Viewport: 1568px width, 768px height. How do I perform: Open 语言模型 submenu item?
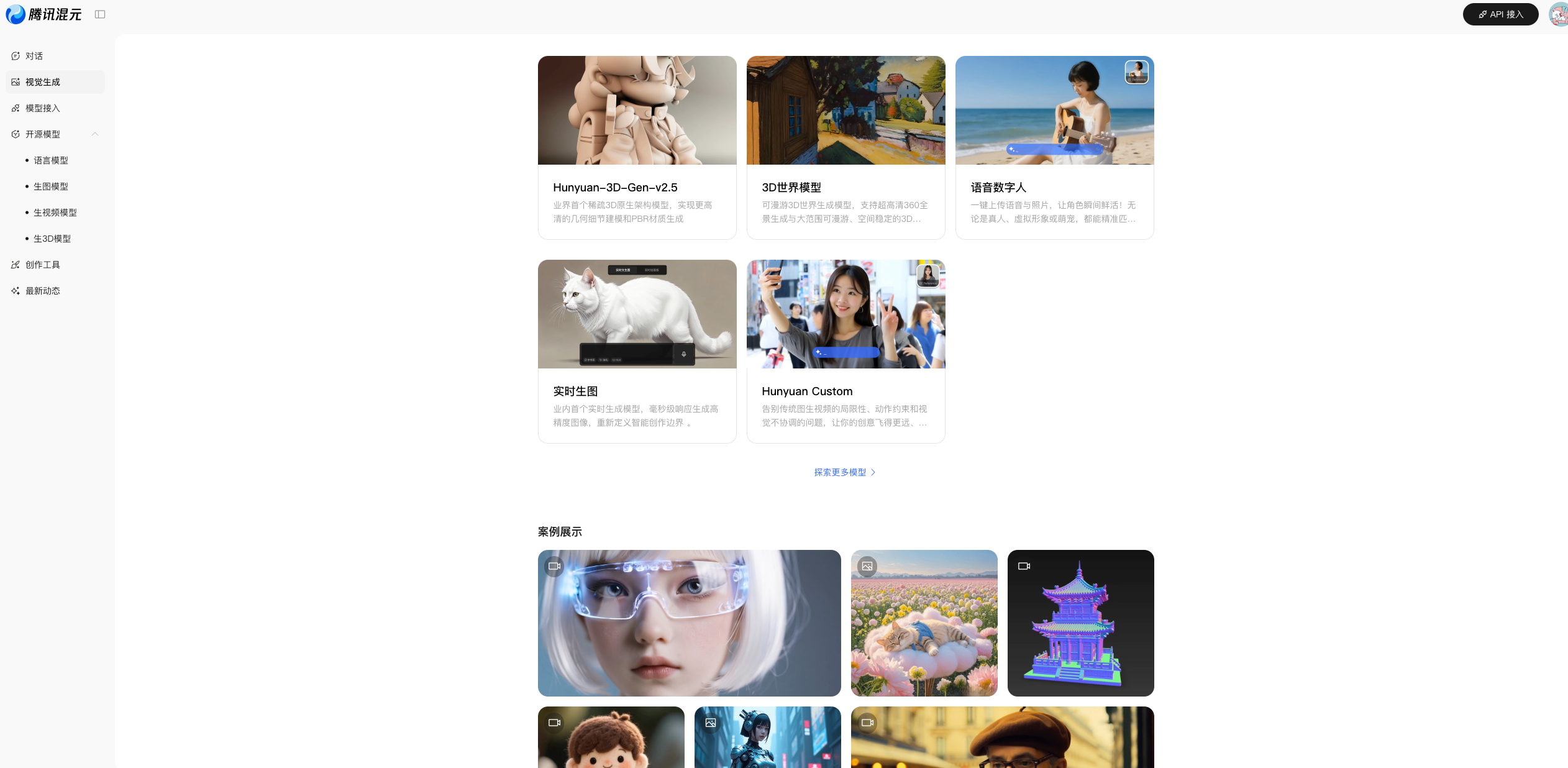[x=51, y=160]
